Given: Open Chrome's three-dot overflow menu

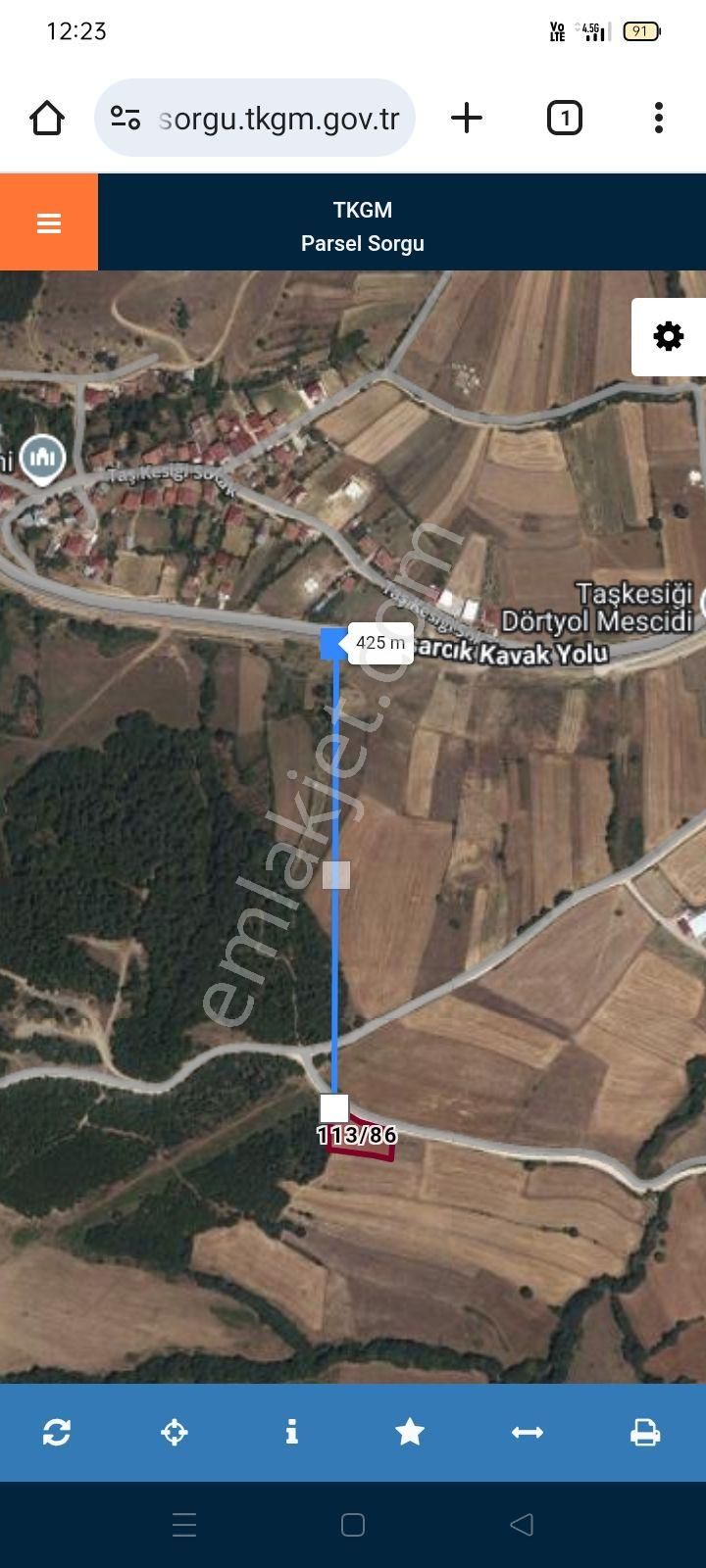Looking at the screenshot, I should (x=659, y=118).
